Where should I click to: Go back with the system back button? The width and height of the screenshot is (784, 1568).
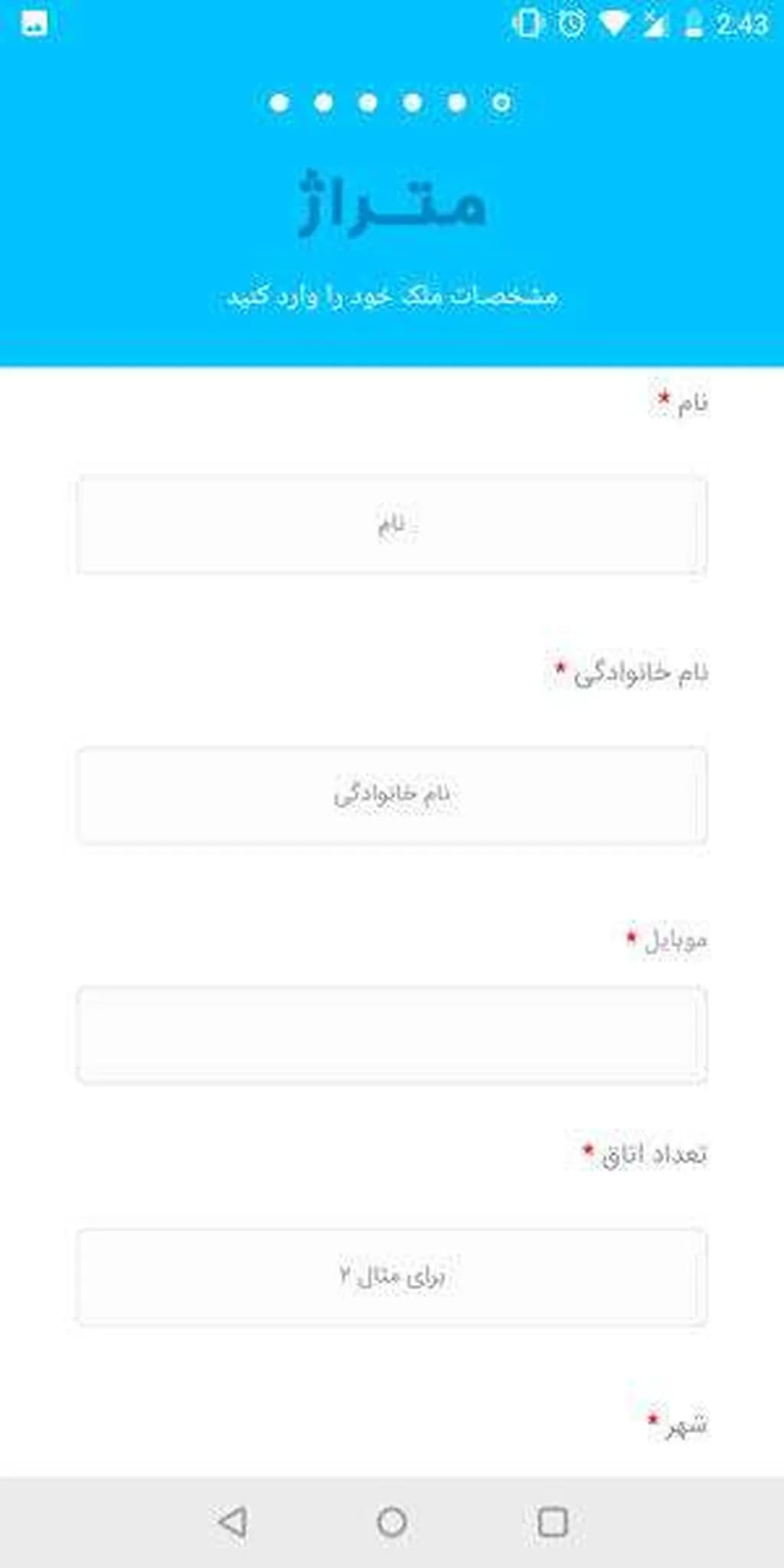point(232,1522)
